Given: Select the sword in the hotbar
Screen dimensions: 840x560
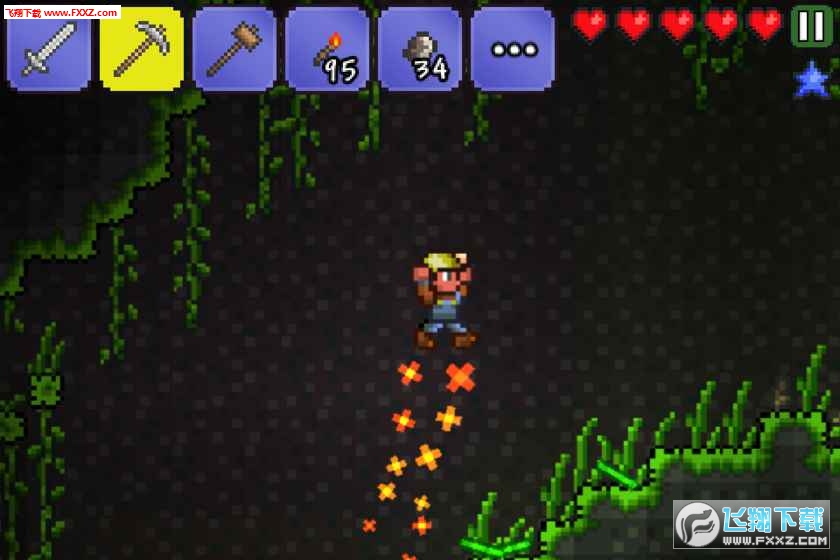Looking at the screenshot, I should (48, 49).
